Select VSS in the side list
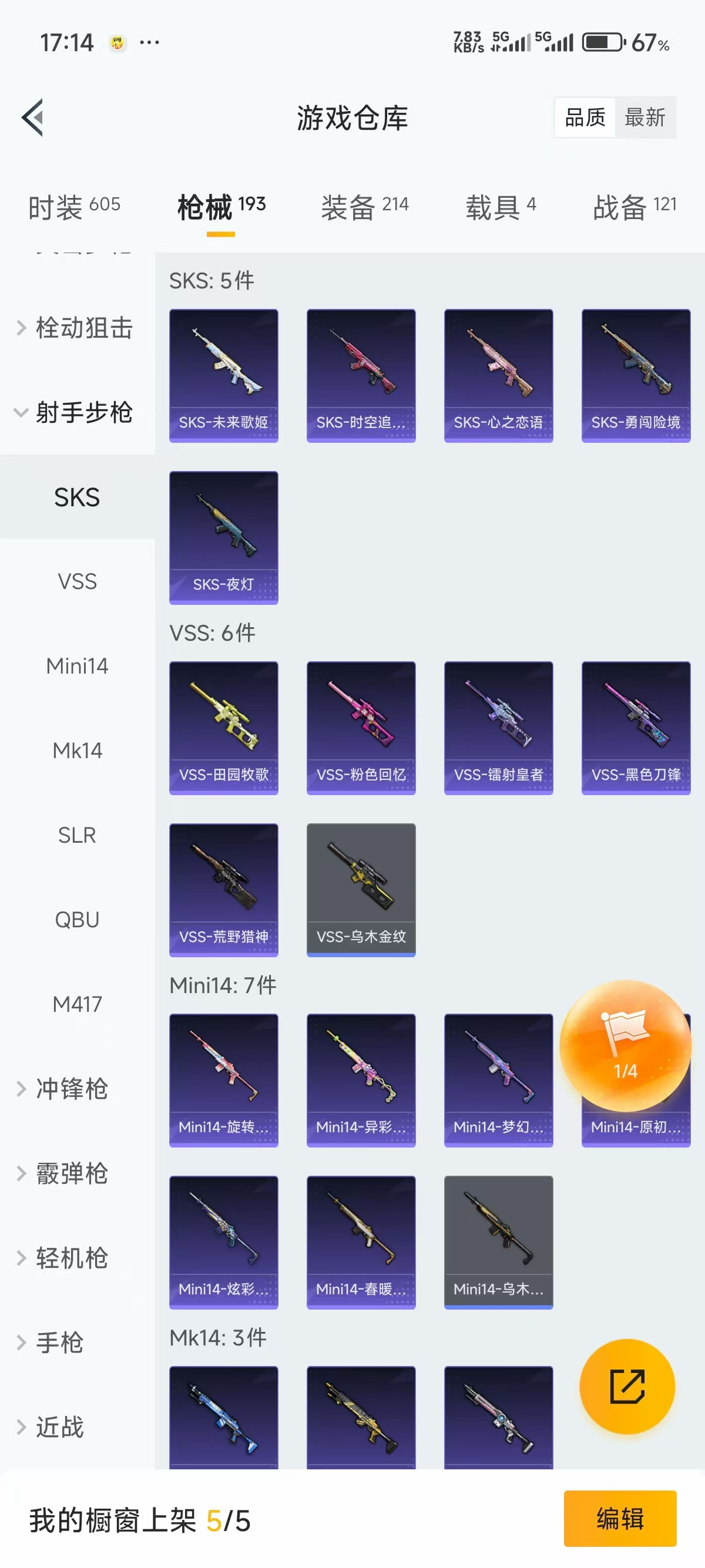Viewport: 705px width, 1568px height. click(x=78, y=581)
